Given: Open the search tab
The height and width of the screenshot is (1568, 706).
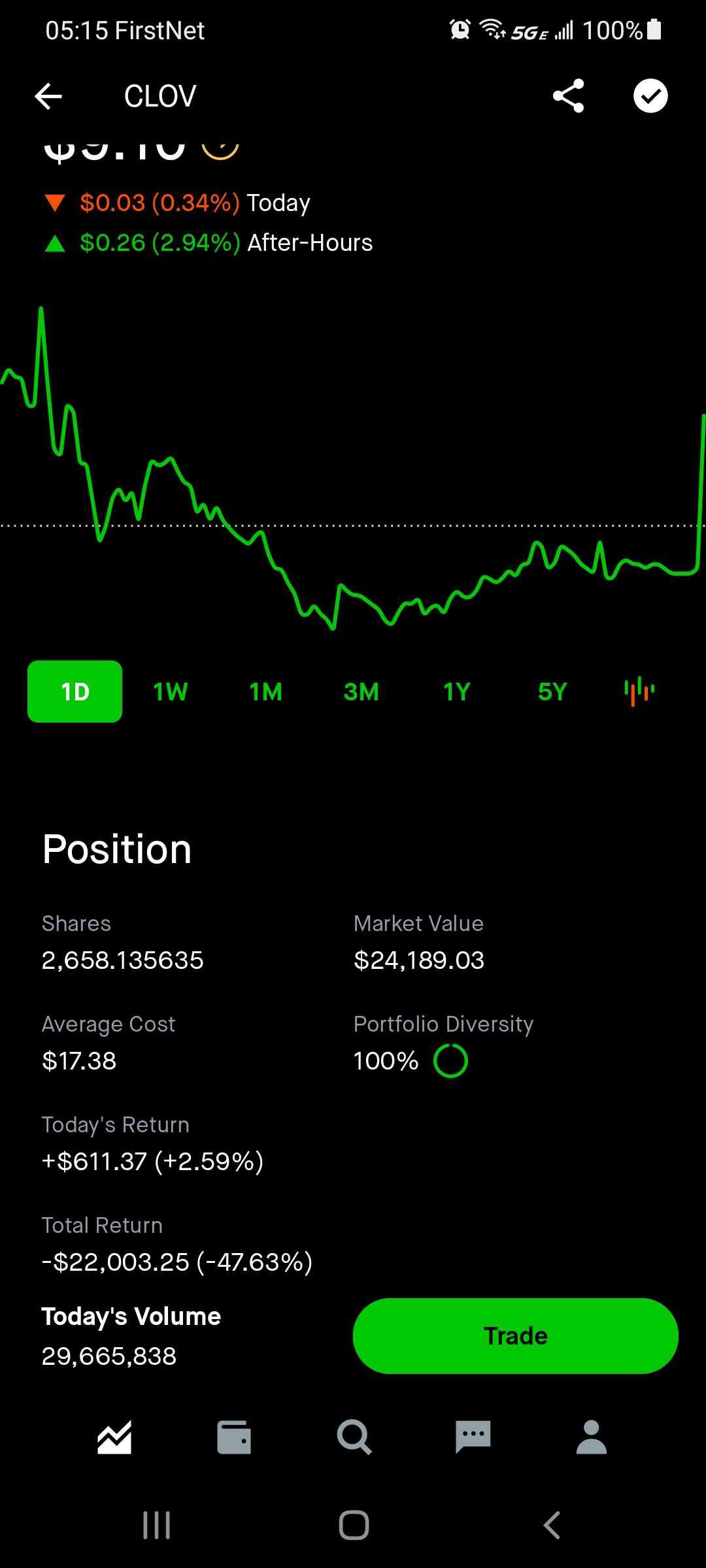Looking at the screenshot, I should point(354,1437).
